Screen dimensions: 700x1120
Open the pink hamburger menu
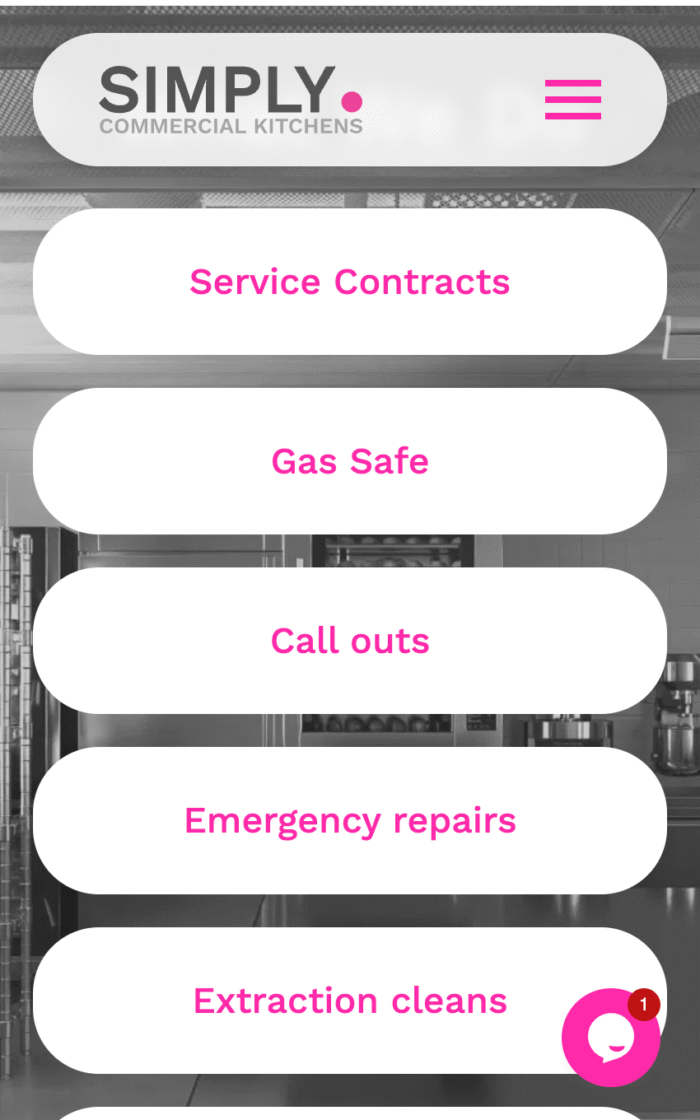click(573, 99)
